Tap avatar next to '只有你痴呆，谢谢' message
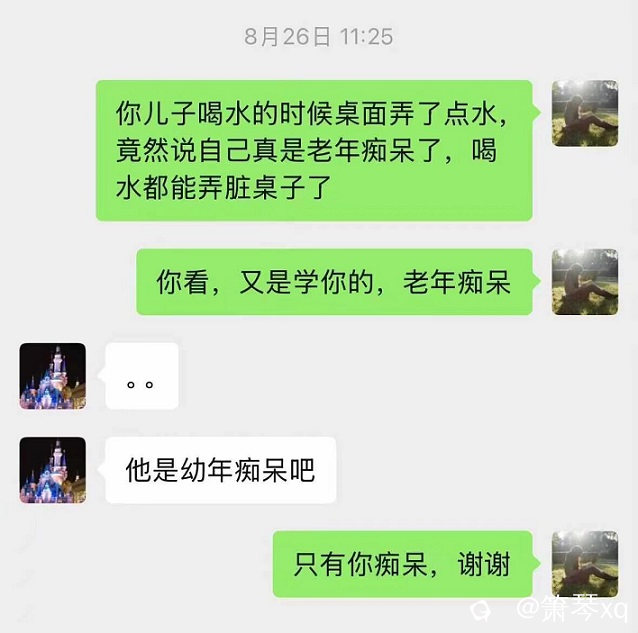 click(585, 564)
